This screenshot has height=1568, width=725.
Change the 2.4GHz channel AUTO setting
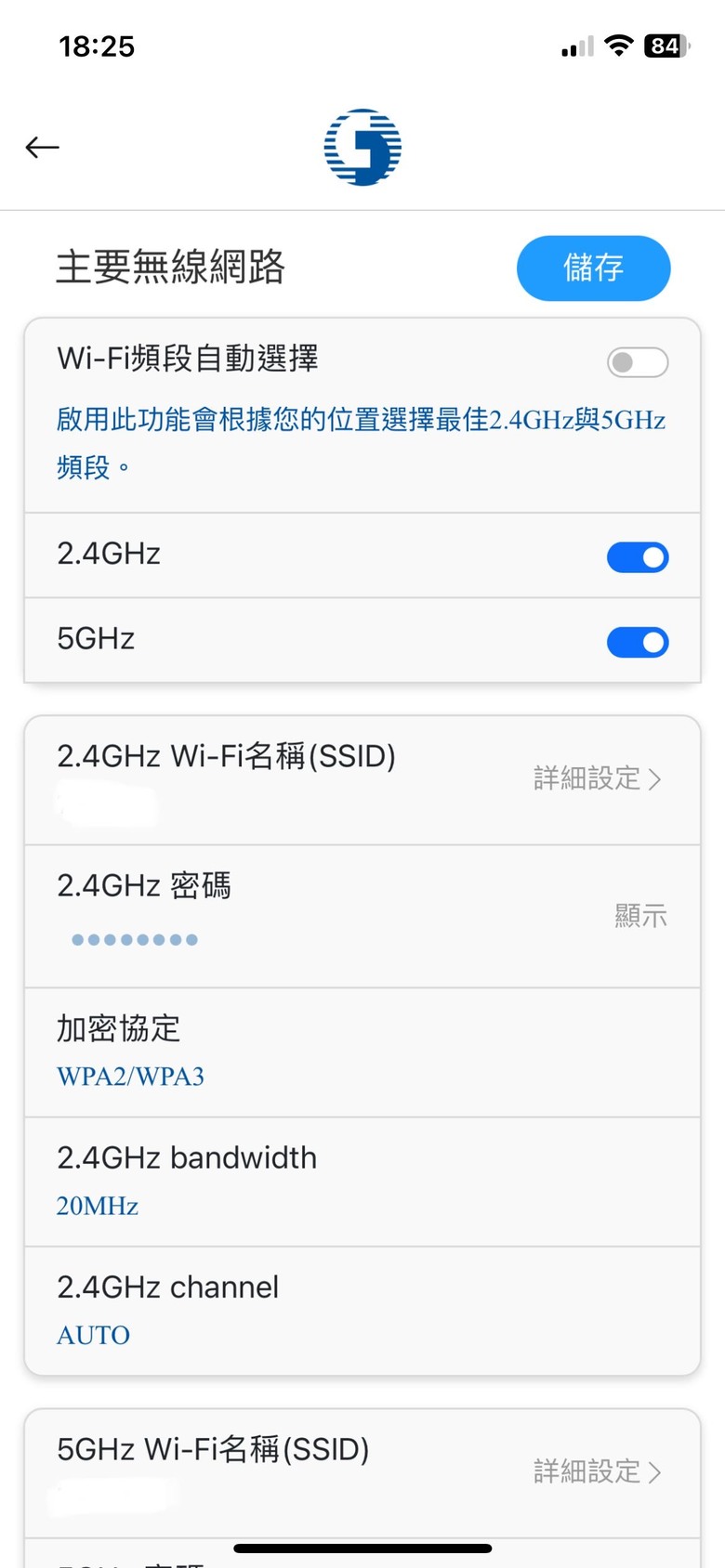(362, 1311)
